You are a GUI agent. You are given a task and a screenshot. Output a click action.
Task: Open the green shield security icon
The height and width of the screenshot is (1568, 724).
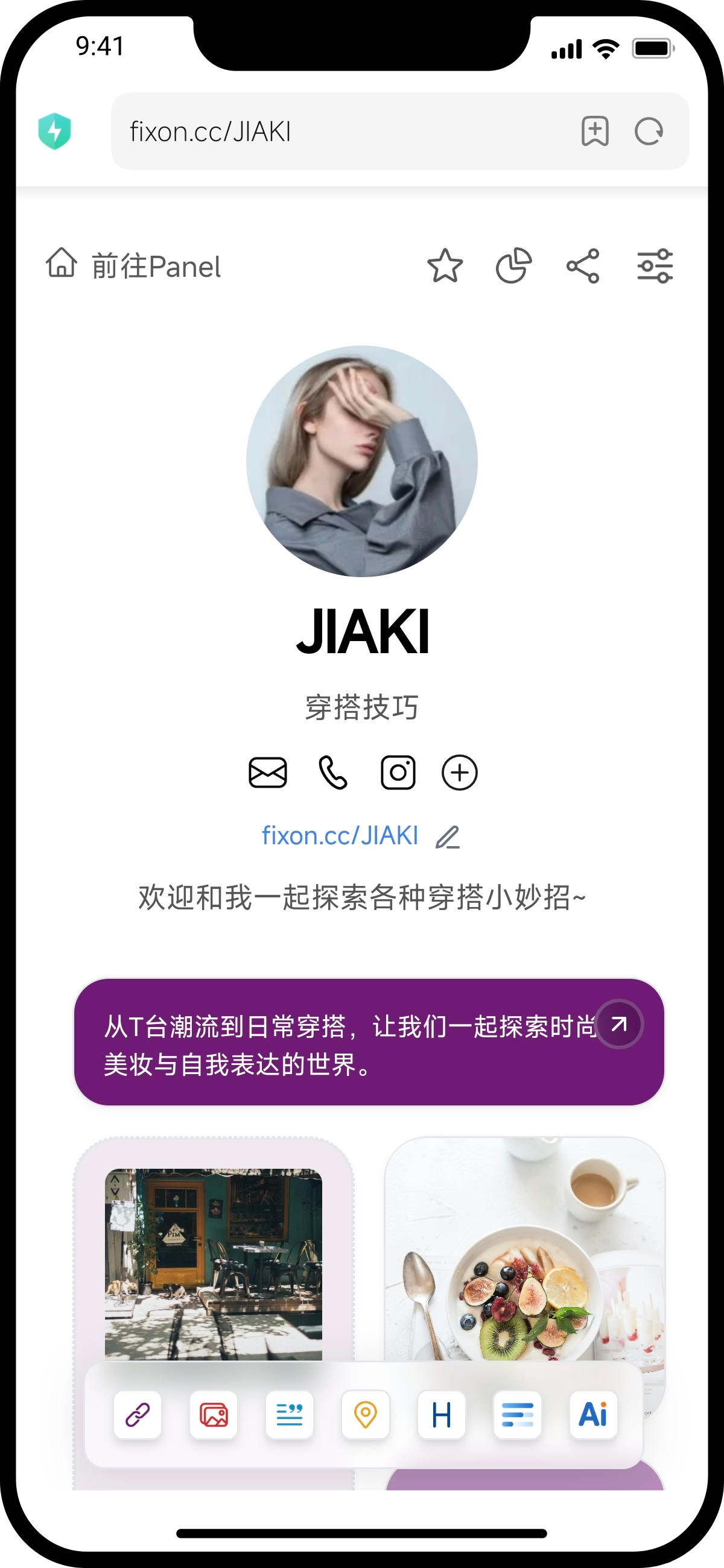click(55, 131)
